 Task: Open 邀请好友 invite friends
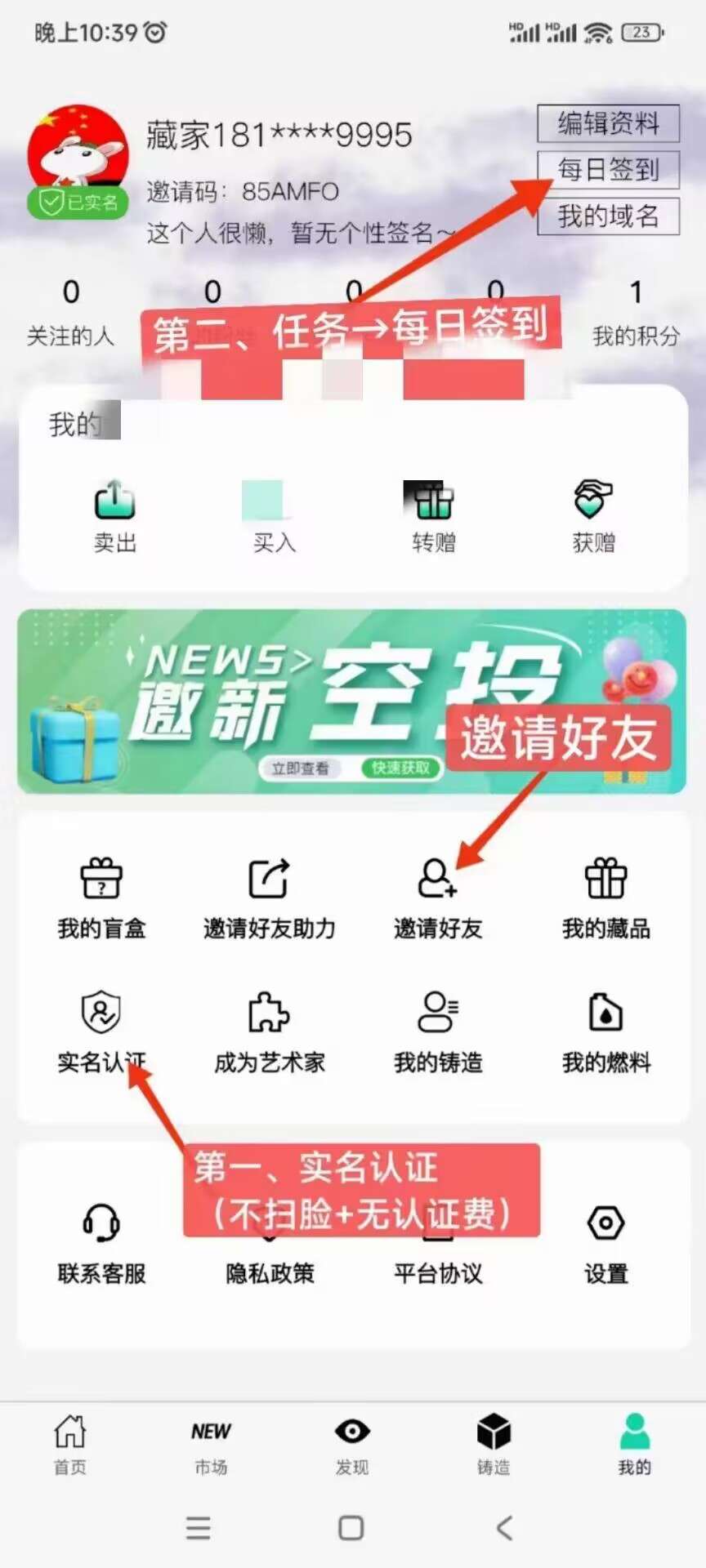(x=438, y=897)
